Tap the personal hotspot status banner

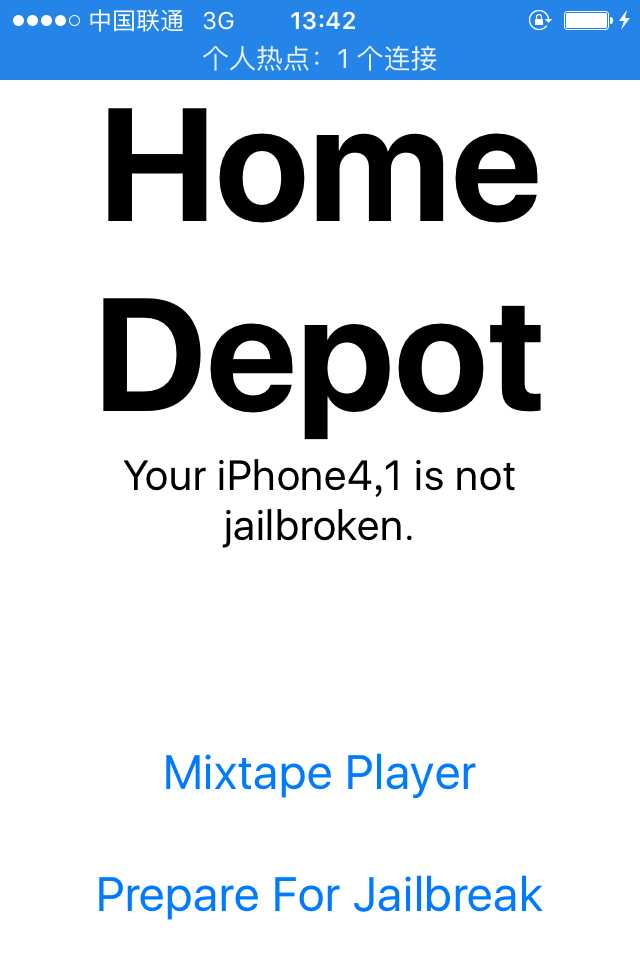coord(320,59)
